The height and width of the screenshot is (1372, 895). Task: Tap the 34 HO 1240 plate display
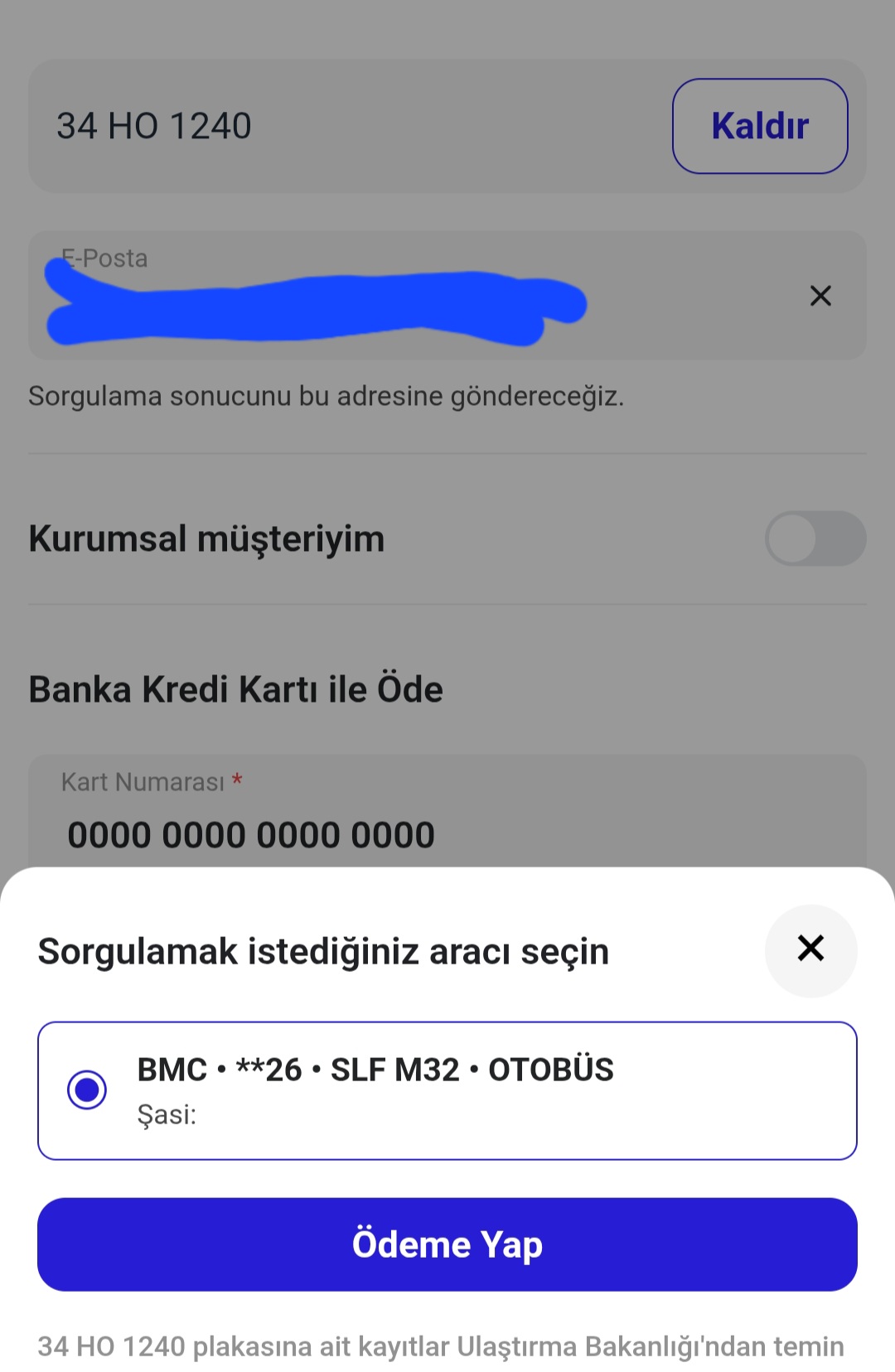154,125
